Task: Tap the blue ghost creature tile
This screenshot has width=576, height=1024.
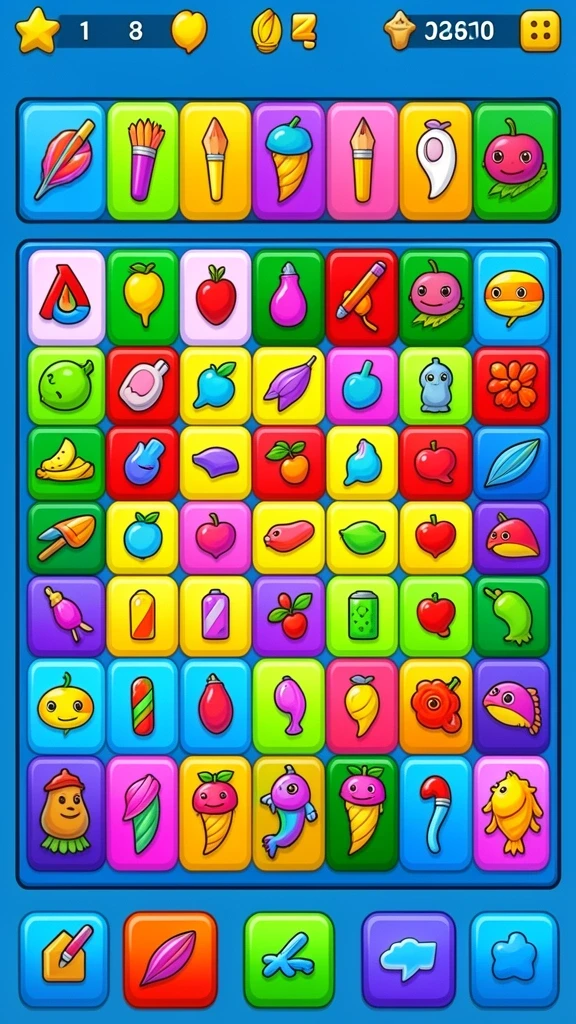Action: (435, 385)
